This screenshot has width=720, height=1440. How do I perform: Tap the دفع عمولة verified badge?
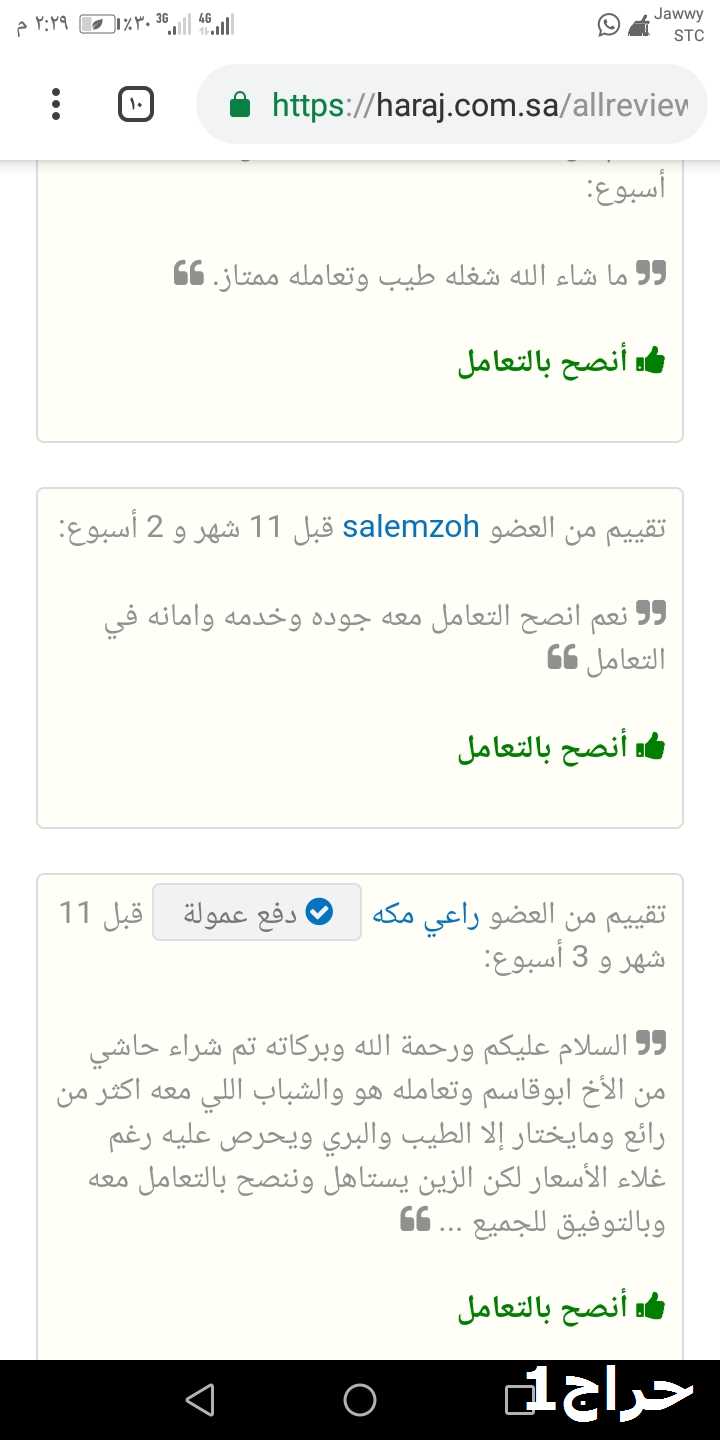coord(257,912)
